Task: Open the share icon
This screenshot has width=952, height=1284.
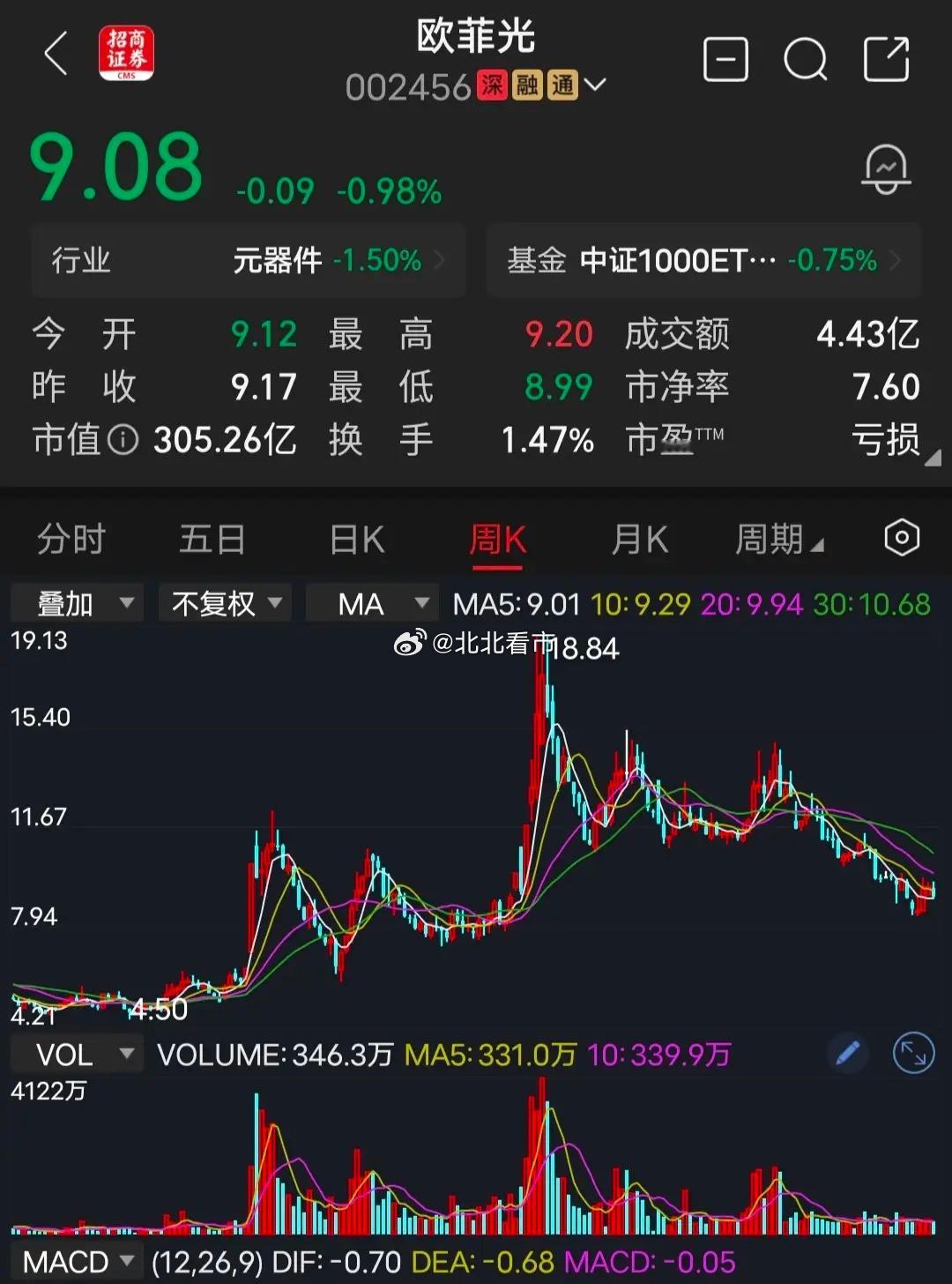Action: (x=888, y=58)
